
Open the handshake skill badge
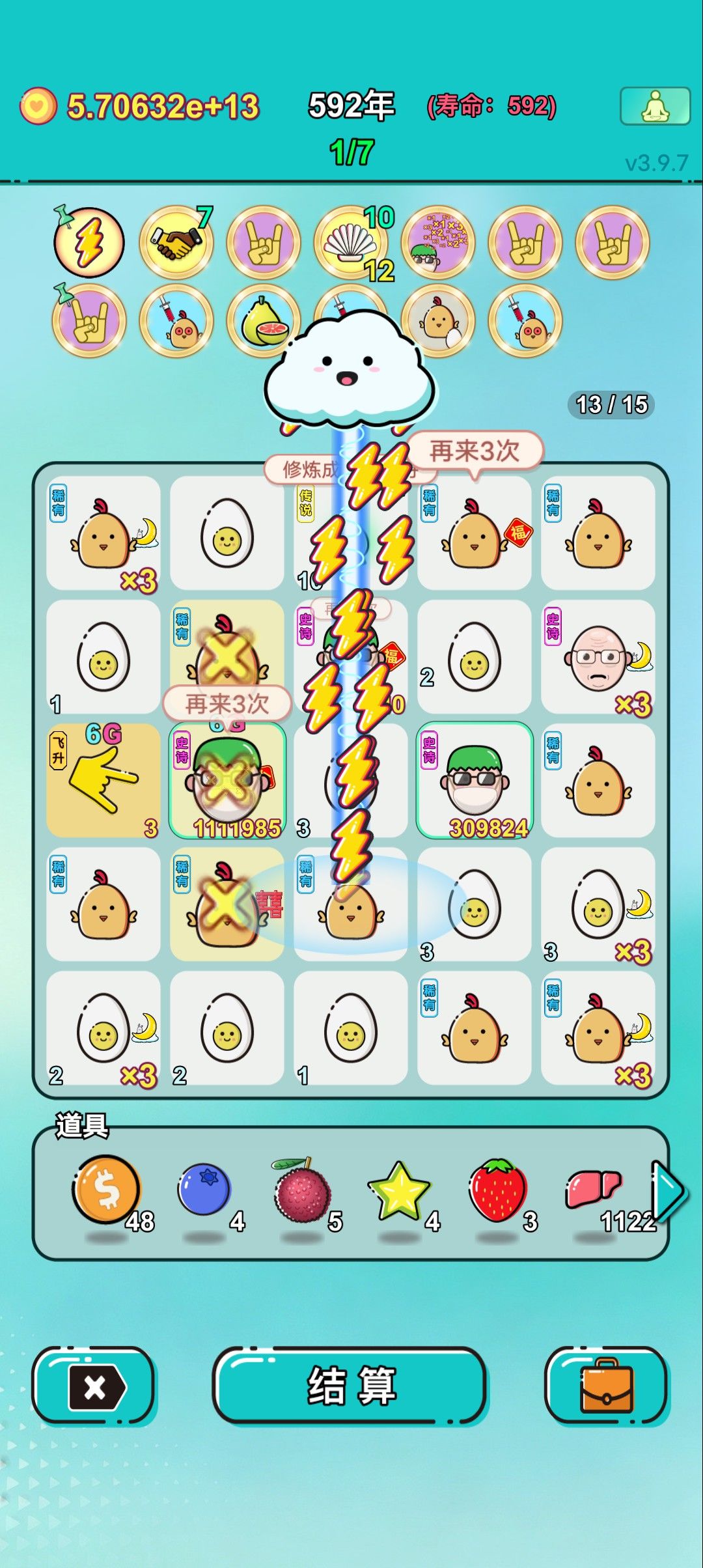pos(176,242)
